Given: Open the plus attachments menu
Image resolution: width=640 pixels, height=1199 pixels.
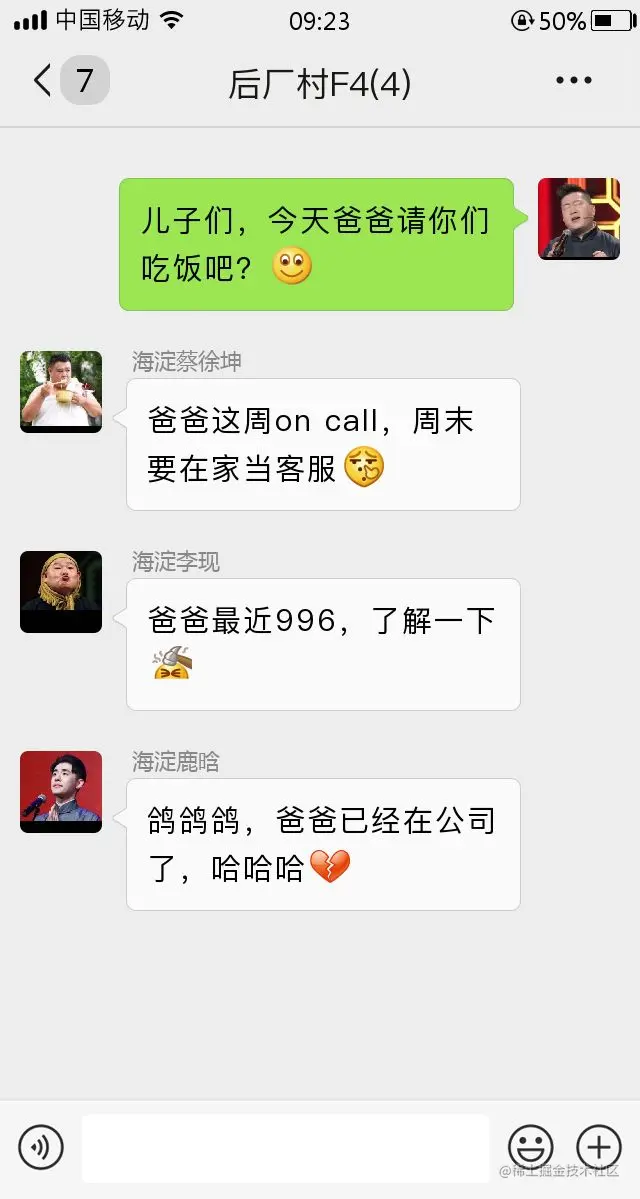Looking at the screenshot, I should click(x=599, y=1147).
